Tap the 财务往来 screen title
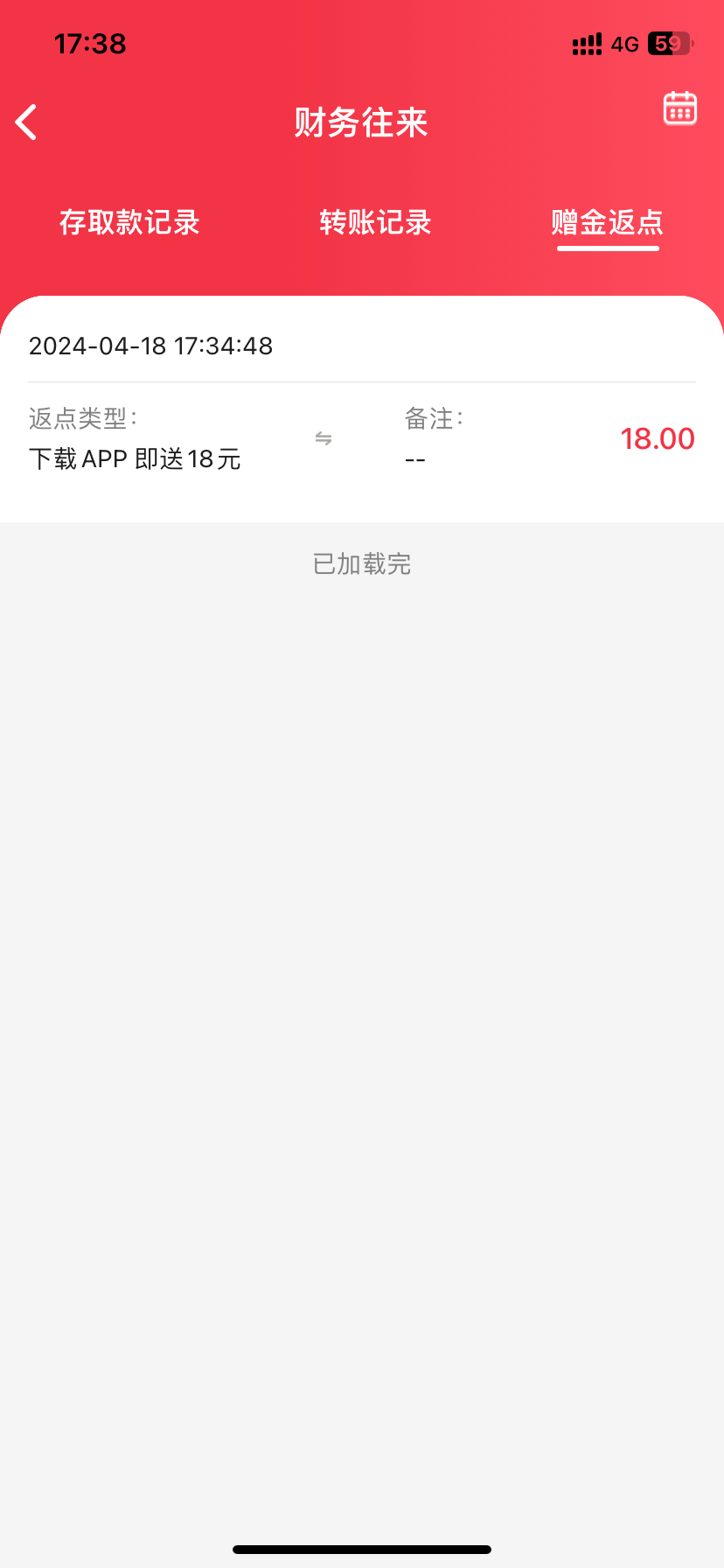 pyautogui.click(x=361, y=122)
